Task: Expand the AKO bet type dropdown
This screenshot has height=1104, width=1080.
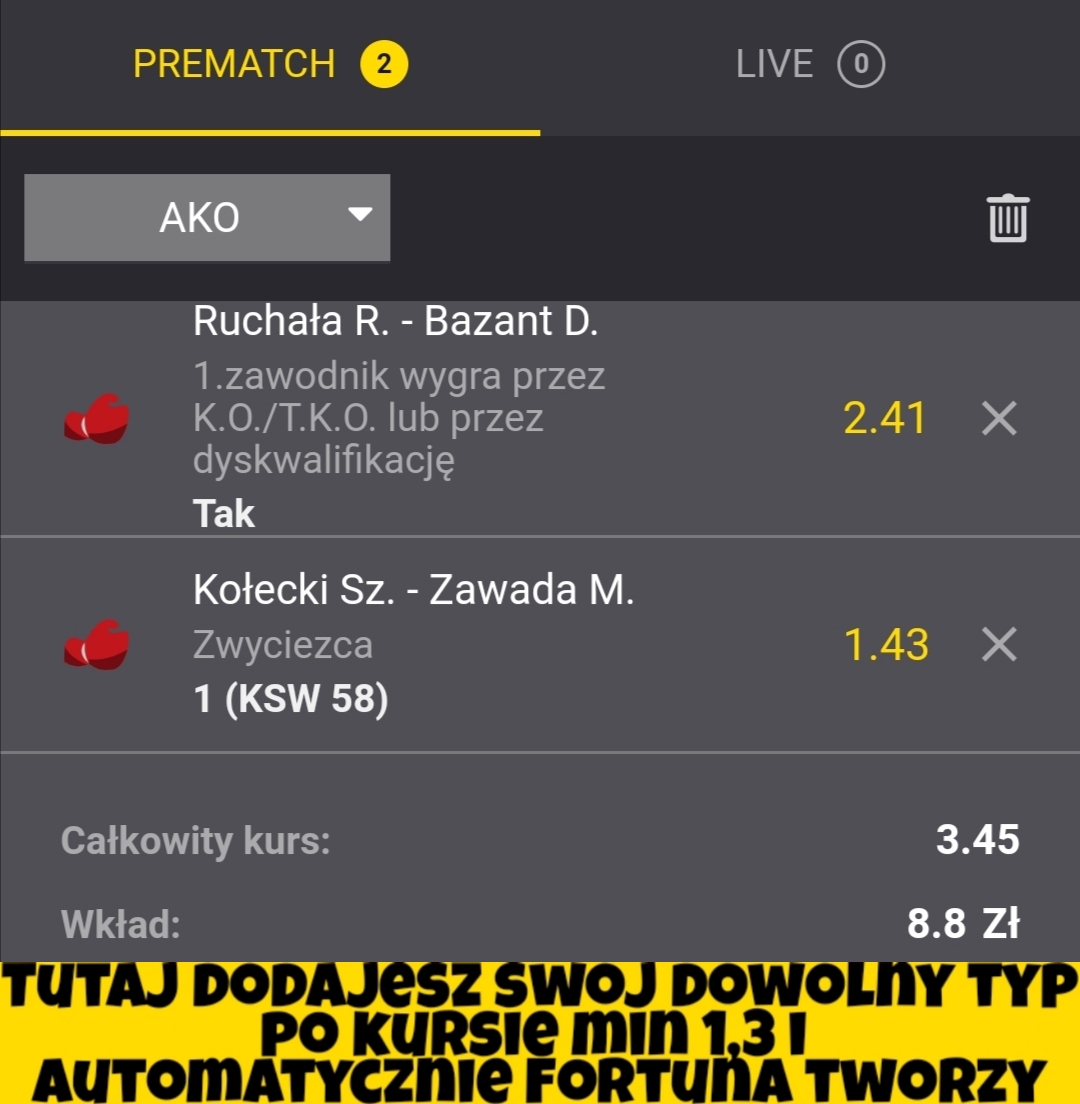Action: point(207,218)
